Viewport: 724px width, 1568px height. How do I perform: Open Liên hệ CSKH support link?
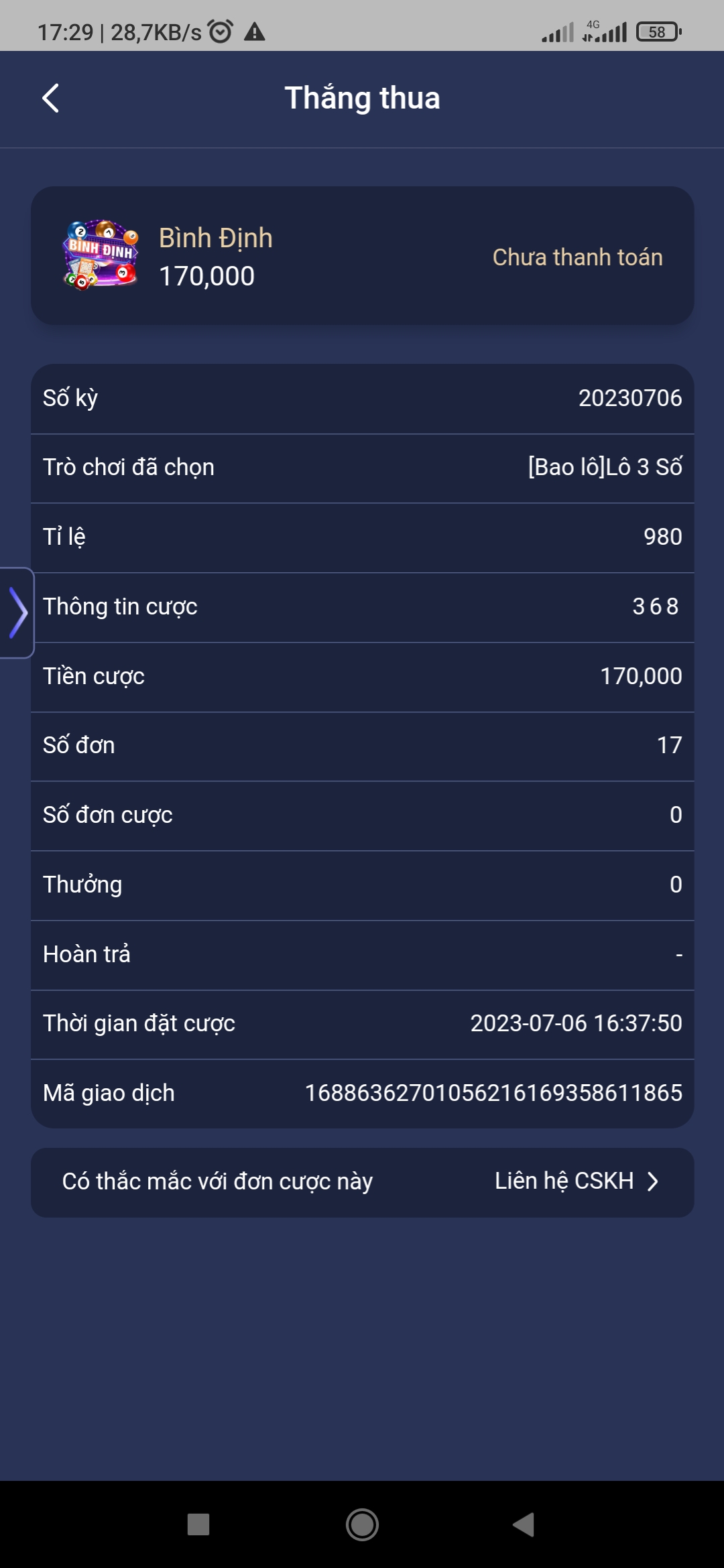(x=577, y=1181)
